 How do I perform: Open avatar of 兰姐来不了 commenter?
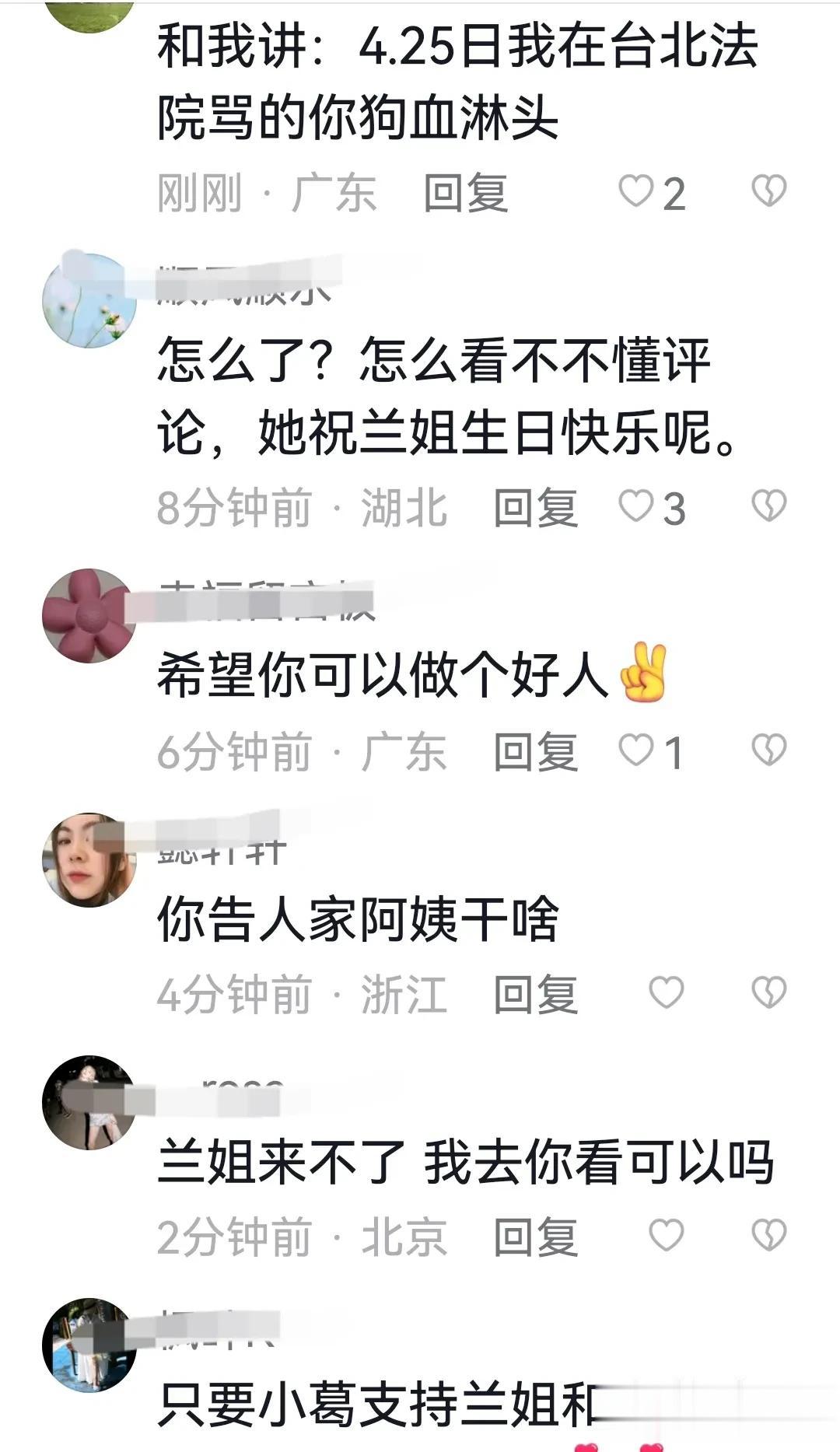(89, 1102)
